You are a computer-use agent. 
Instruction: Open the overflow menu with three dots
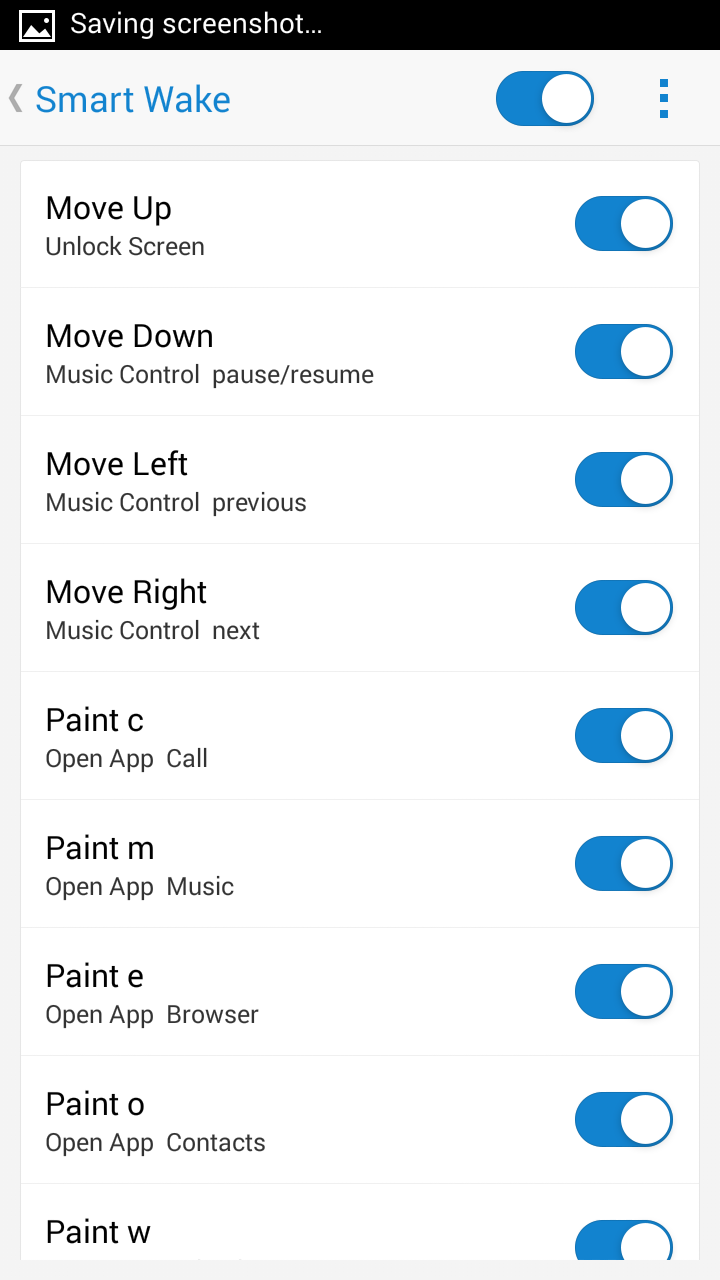point(663,98)
